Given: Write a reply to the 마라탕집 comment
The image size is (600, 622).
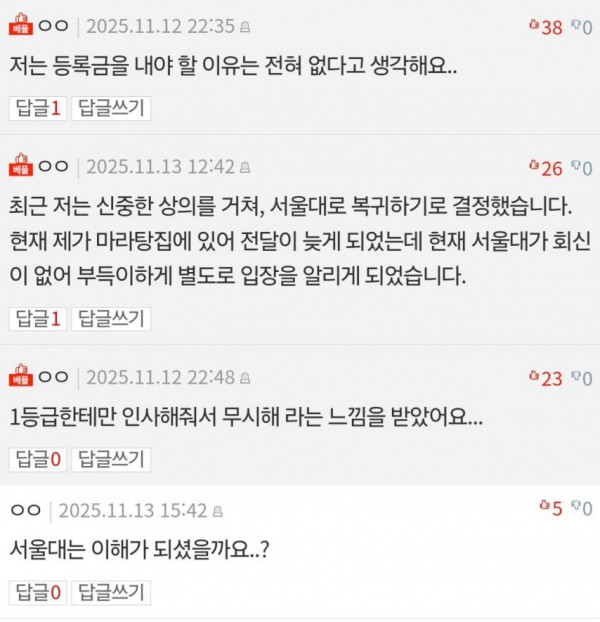Looking at the screenshot, I should click(x=111, y=319).
